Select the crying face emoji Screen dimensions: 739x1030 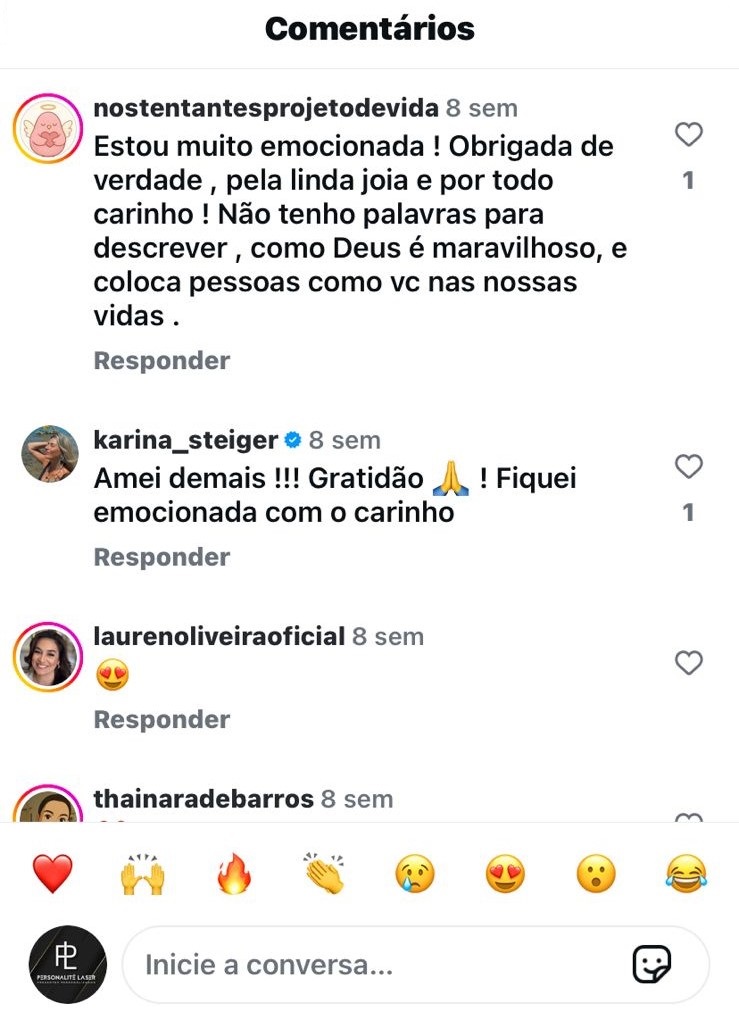coord(415,875)
